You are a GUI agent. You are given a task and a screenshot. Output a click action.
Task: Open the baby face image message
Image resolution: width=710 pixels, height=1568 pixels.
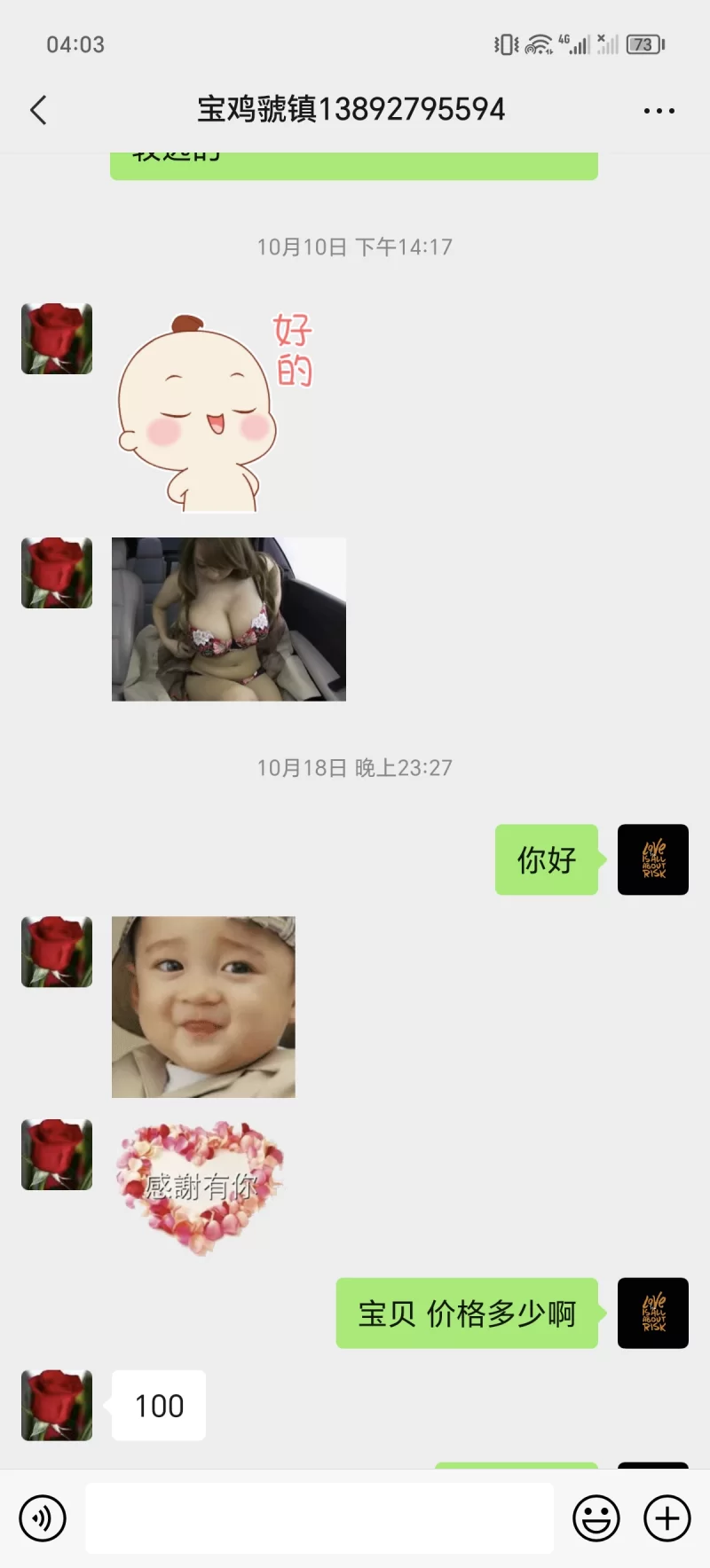click(x=203, y=1007)
